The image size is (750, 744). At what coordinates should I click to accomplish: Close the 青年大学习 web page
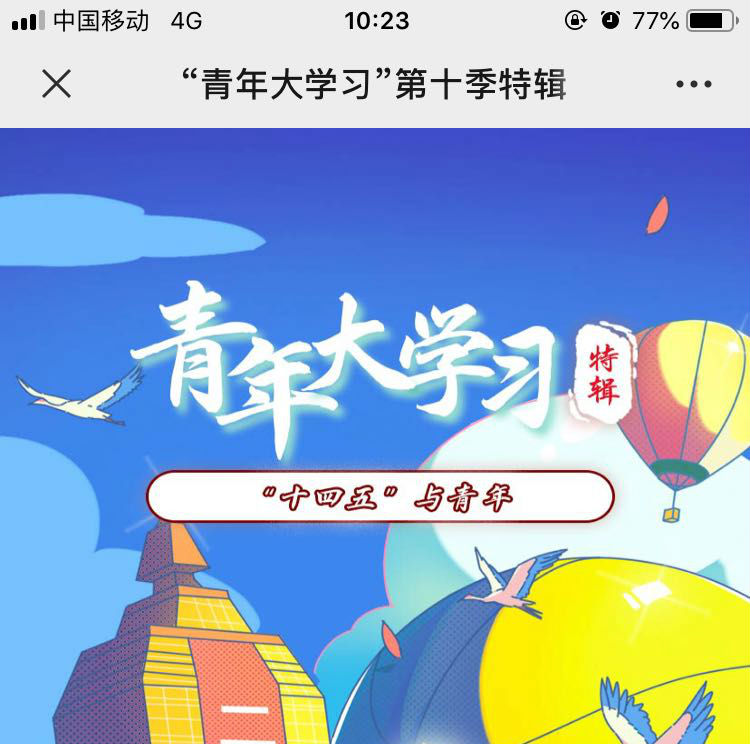[57, 84]
